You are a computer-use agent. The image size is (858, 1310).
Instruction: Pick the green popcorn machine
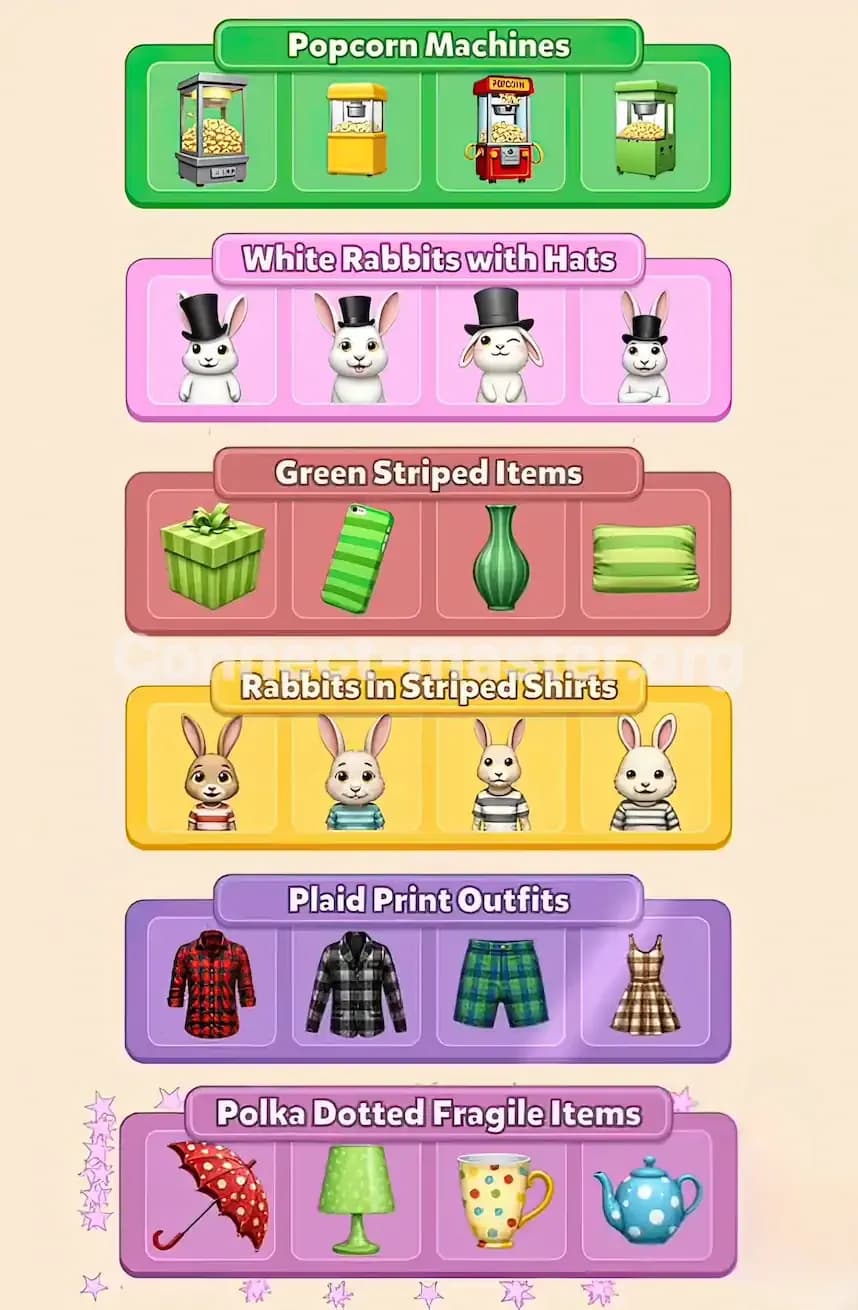pyautogui.click(x=645, y=127)
